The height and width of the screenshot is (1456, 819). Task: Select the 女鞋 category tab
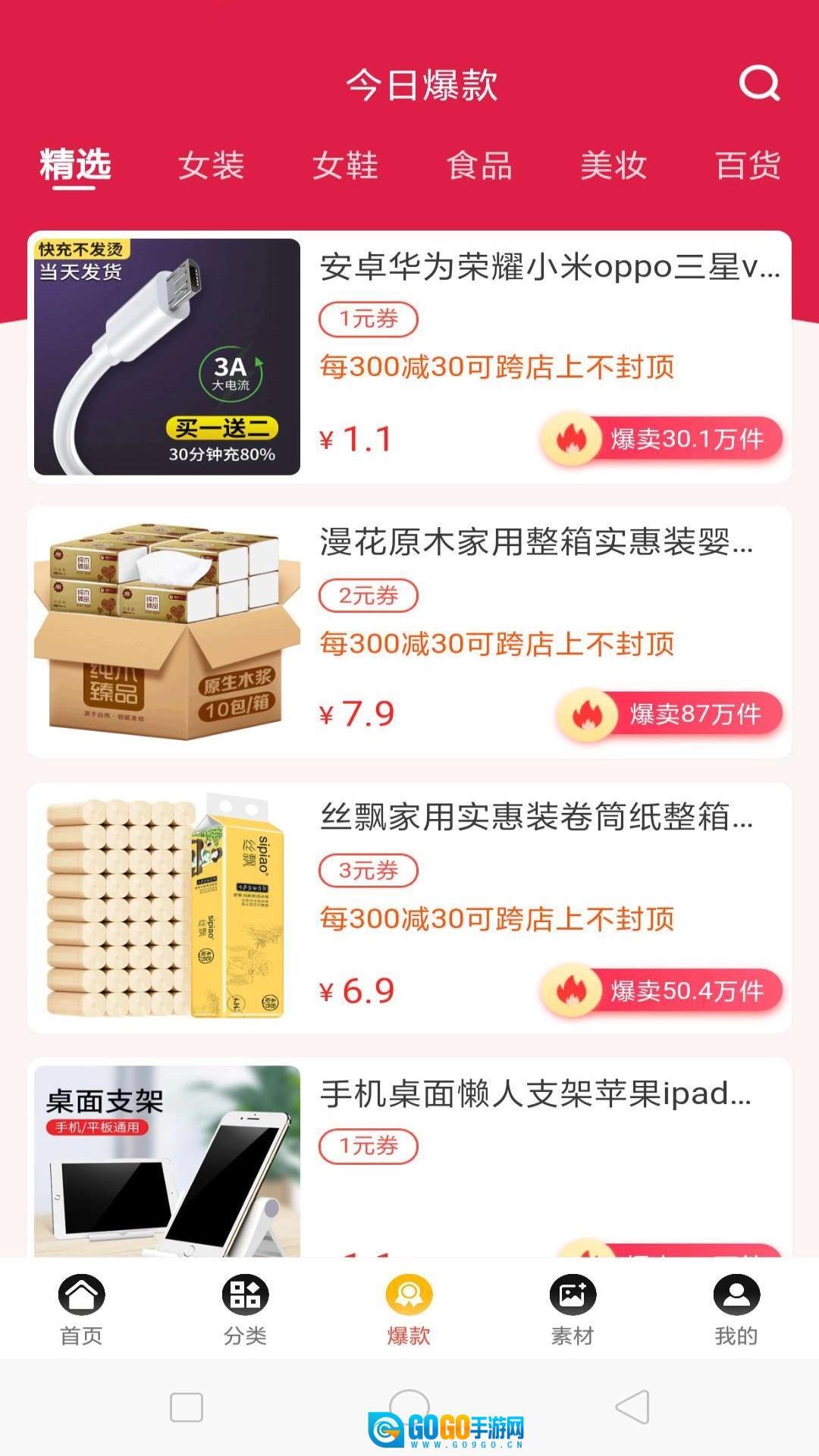pos(345,165)
